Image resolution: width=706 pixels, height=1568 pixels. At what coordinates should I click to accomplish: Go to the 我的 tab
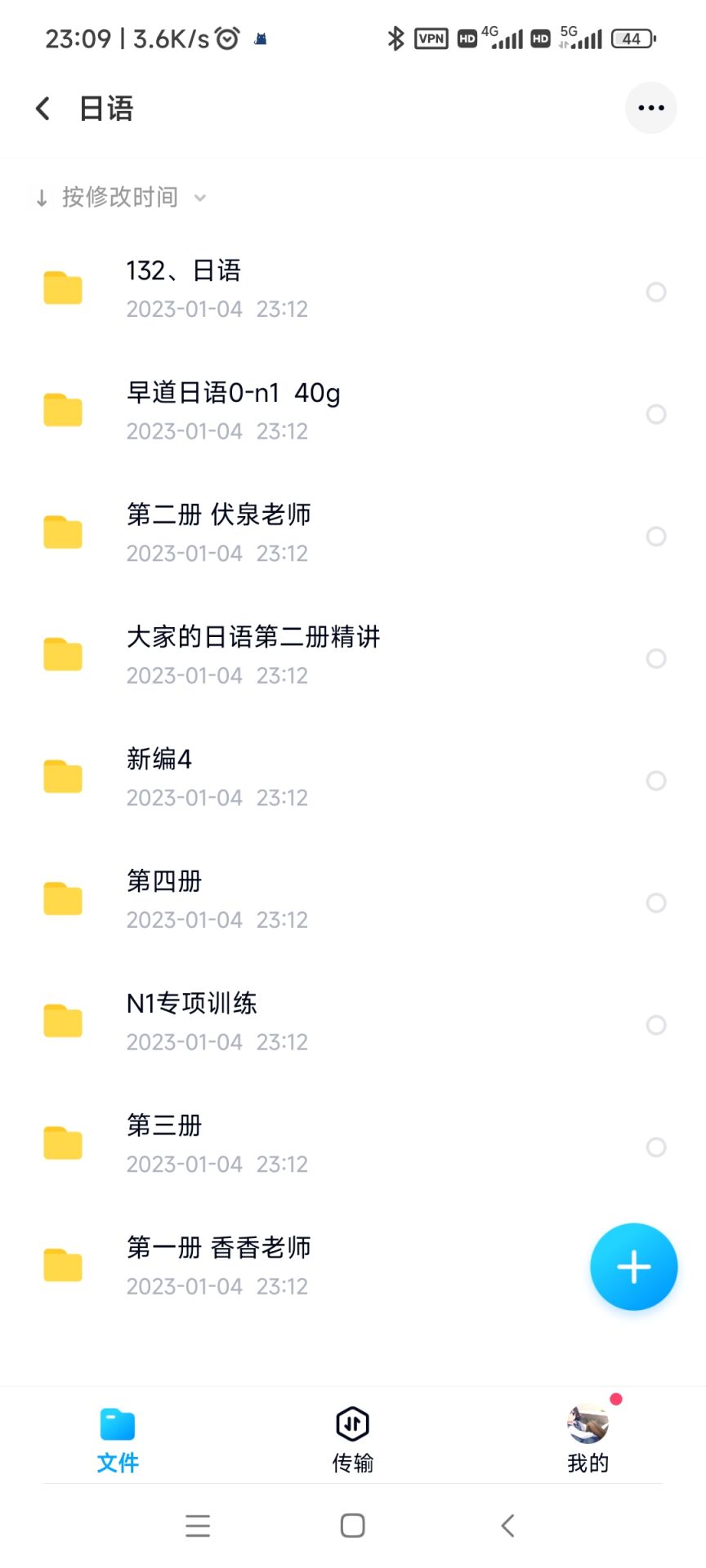(x=588, y=1441)
